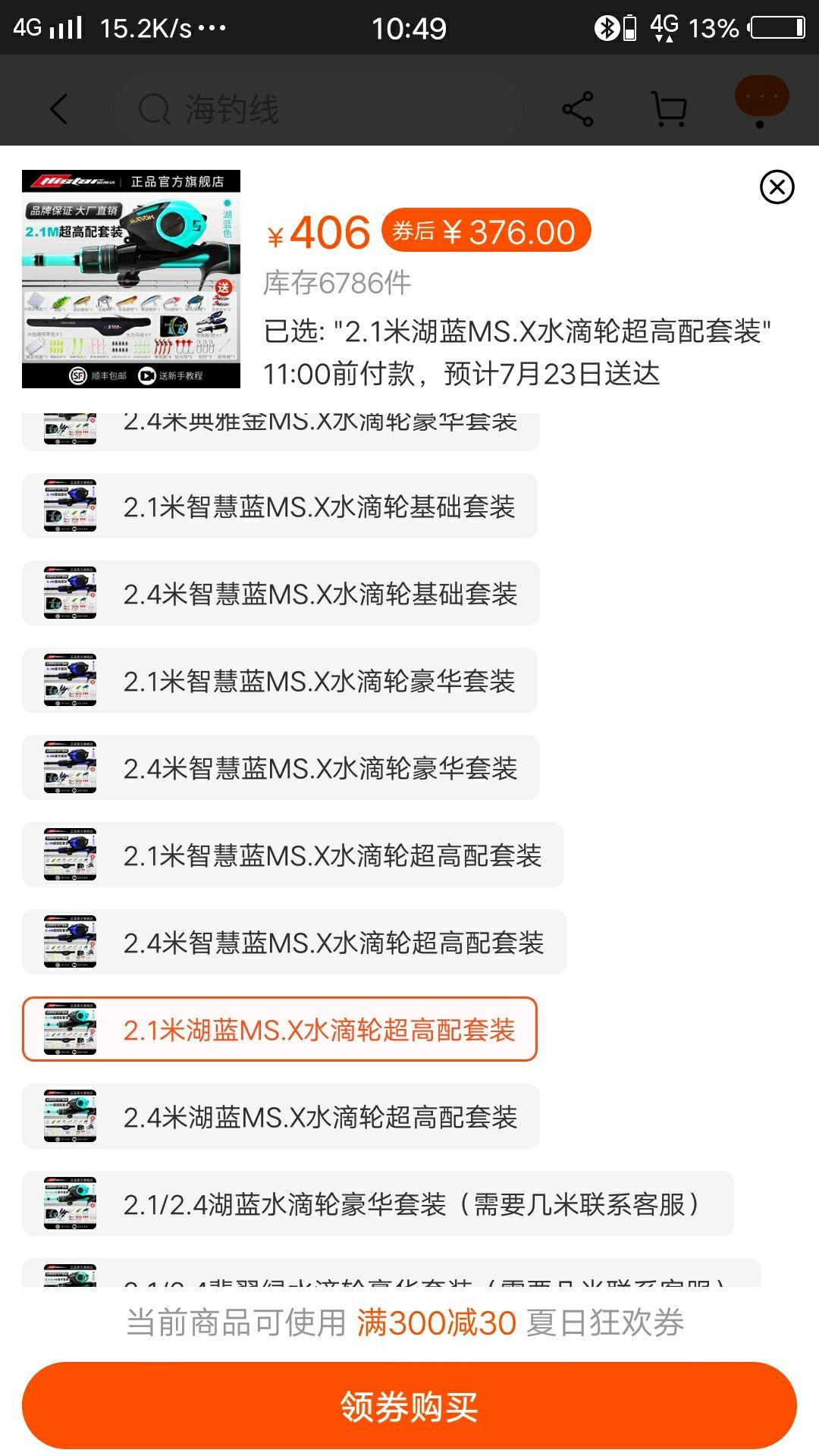Screen dimensions: 819x1456
Task: Enlarge the selected product image
Action: [131, 279]
